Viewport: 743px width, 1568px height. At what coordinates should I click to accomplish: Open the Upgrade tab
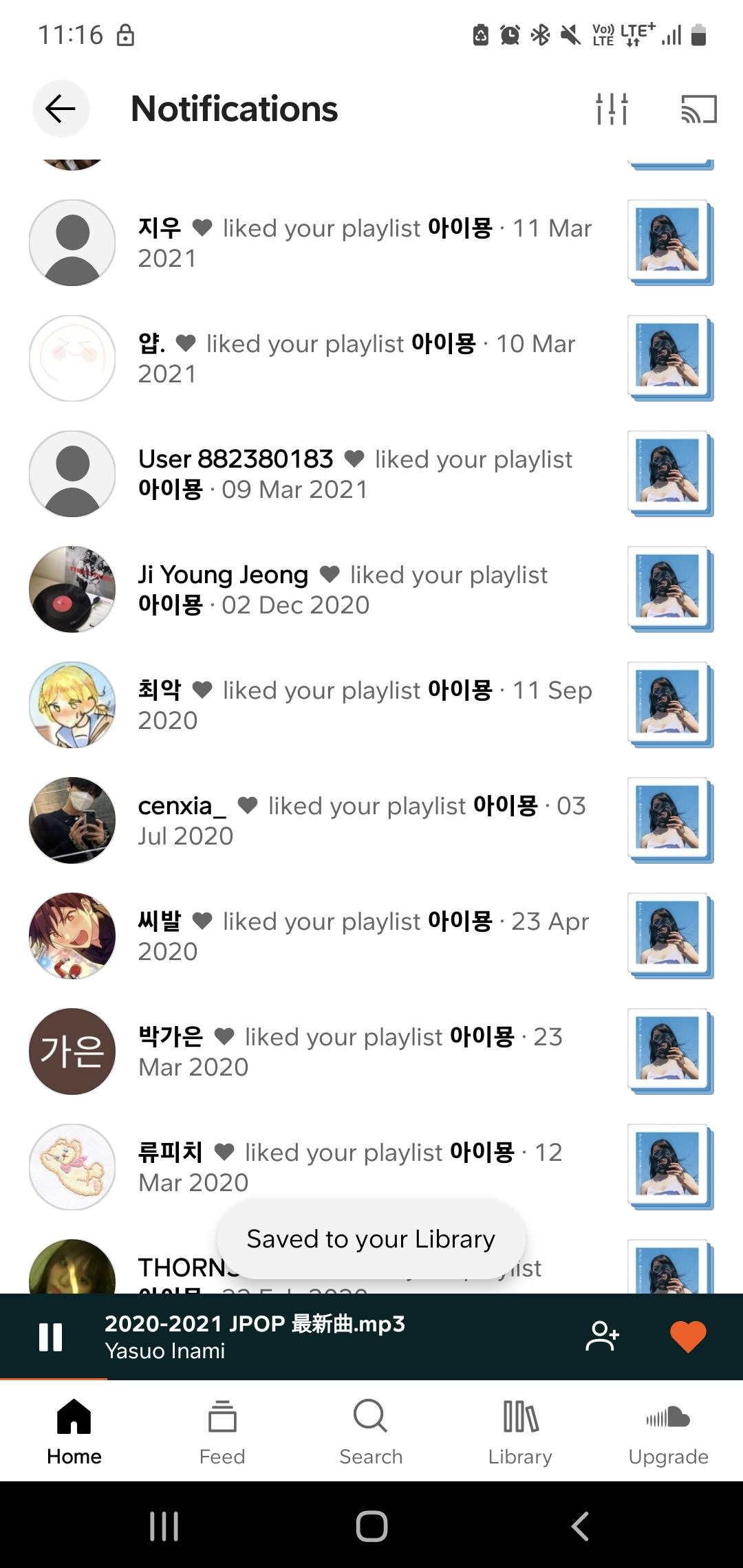(668, 1432)
